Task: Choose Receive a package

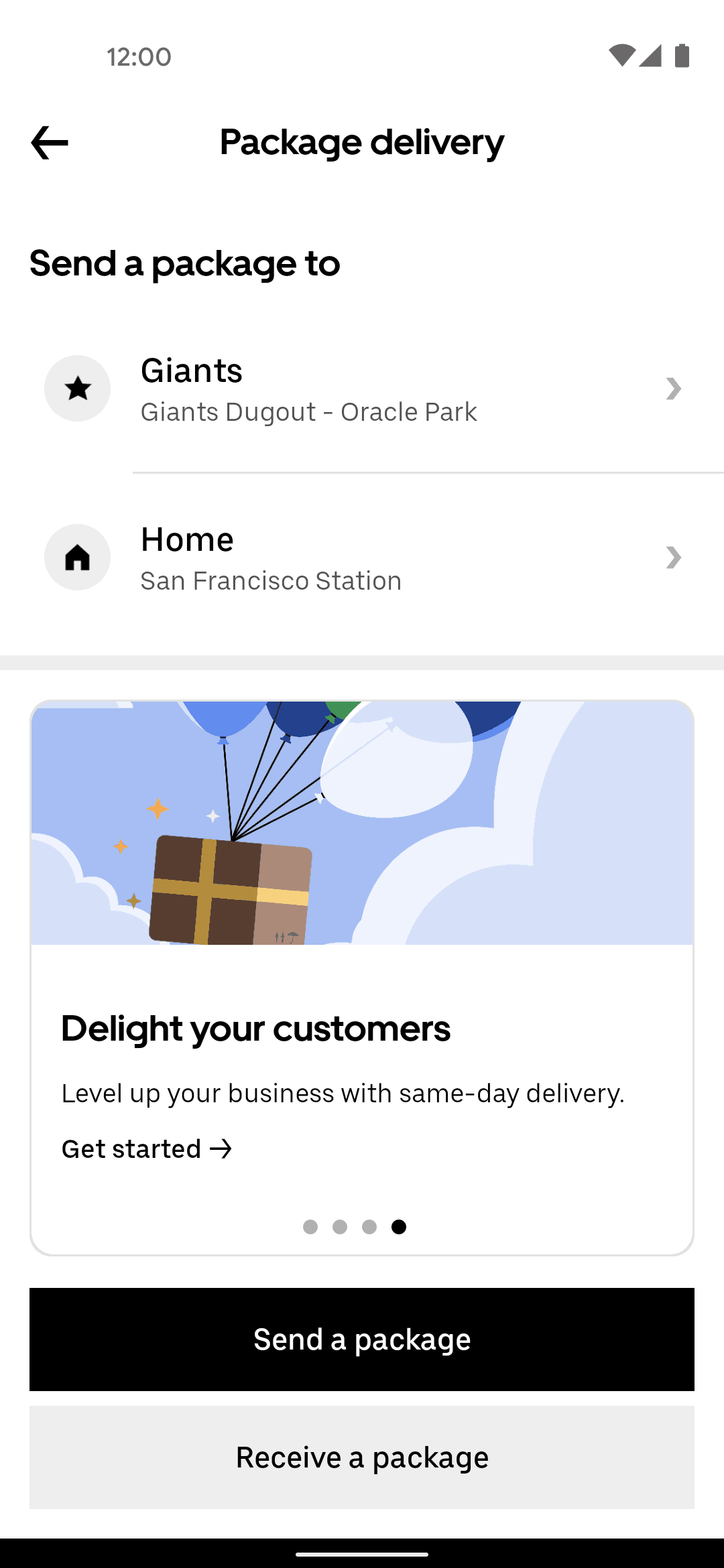Action: [x=362, y=1457]
